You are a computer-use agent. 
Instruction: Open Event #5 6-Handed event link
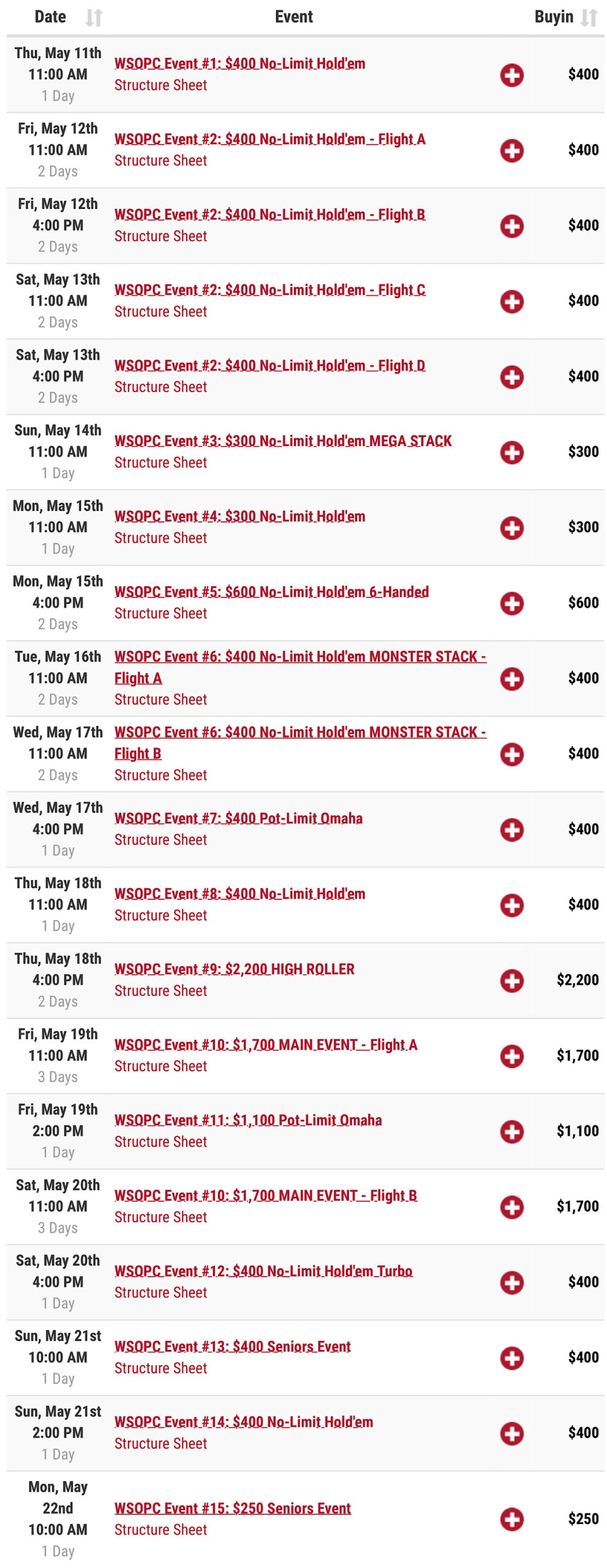(x=271, y=592)
